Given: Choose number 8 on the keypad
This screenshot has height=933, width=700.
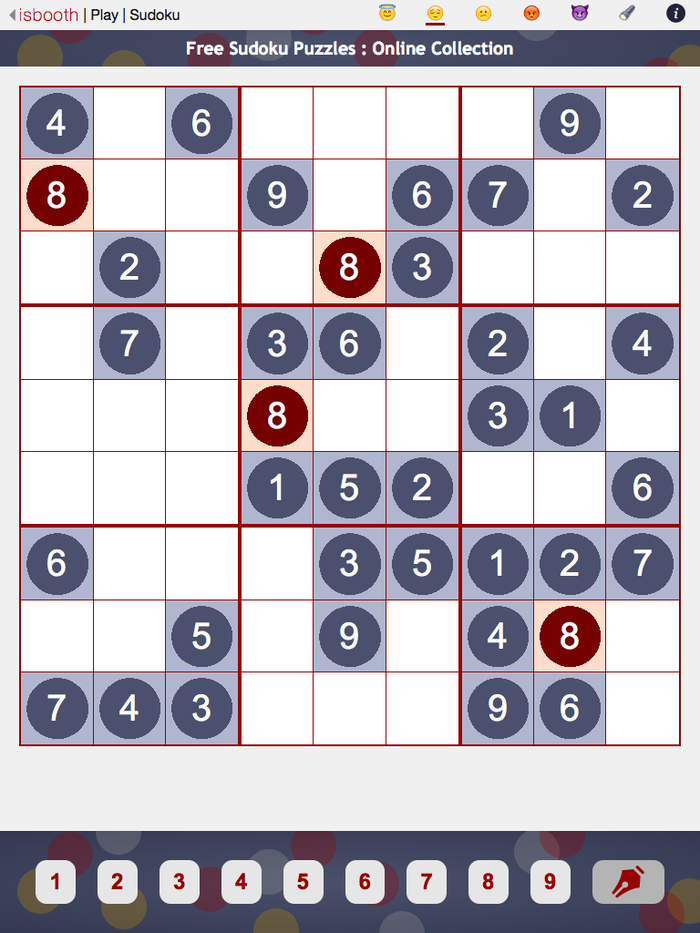Looking at the screenshot, I should [x=488, y=882].
